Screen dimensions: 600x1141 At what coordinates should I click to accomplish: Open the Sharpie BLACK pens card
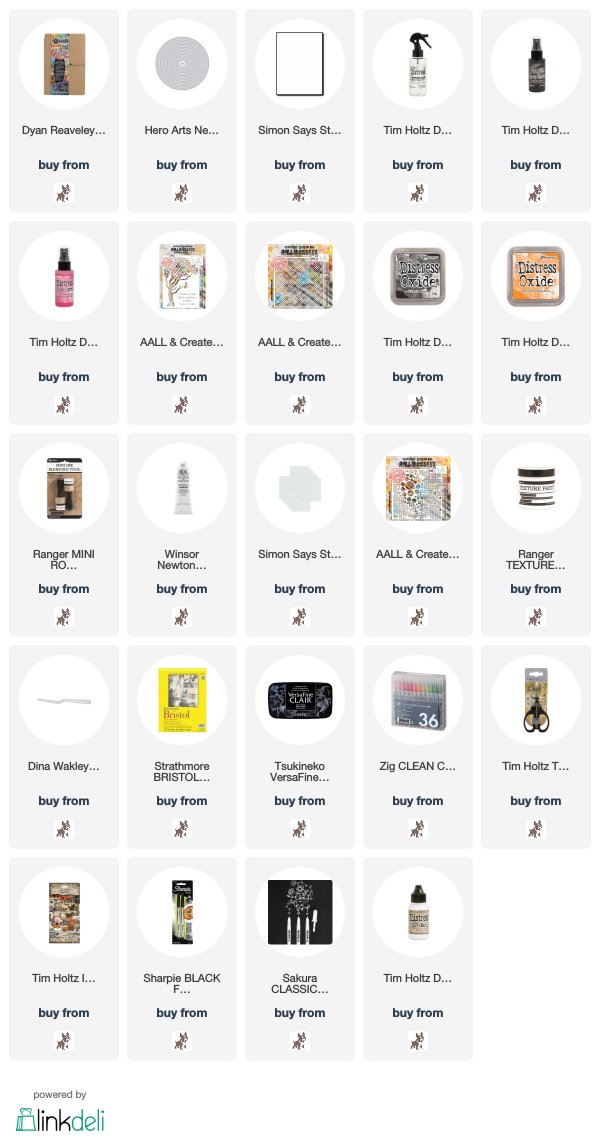[x=182, y=958]
